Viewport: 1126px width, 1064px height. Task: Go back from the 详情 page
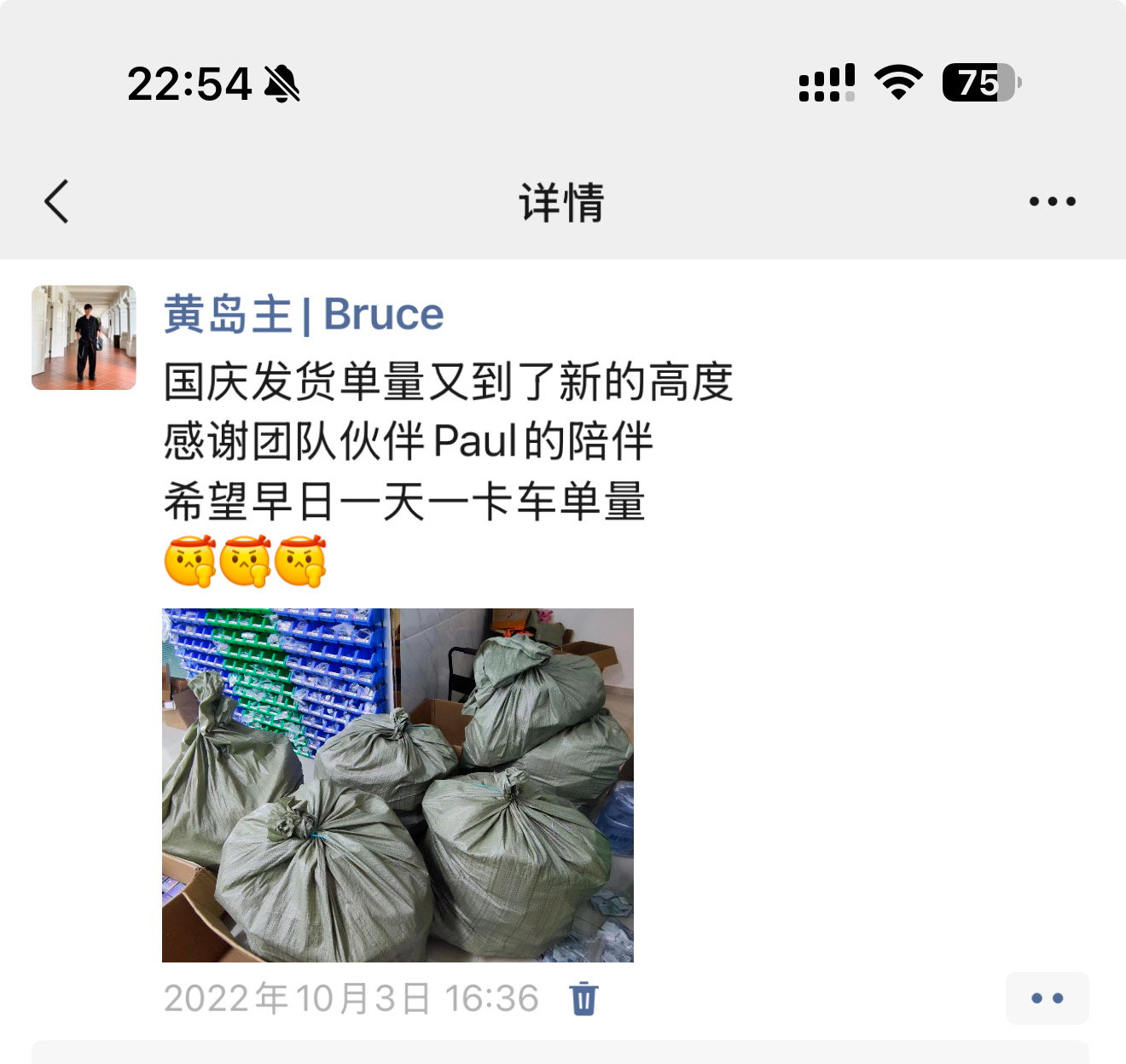coord(56,202)
